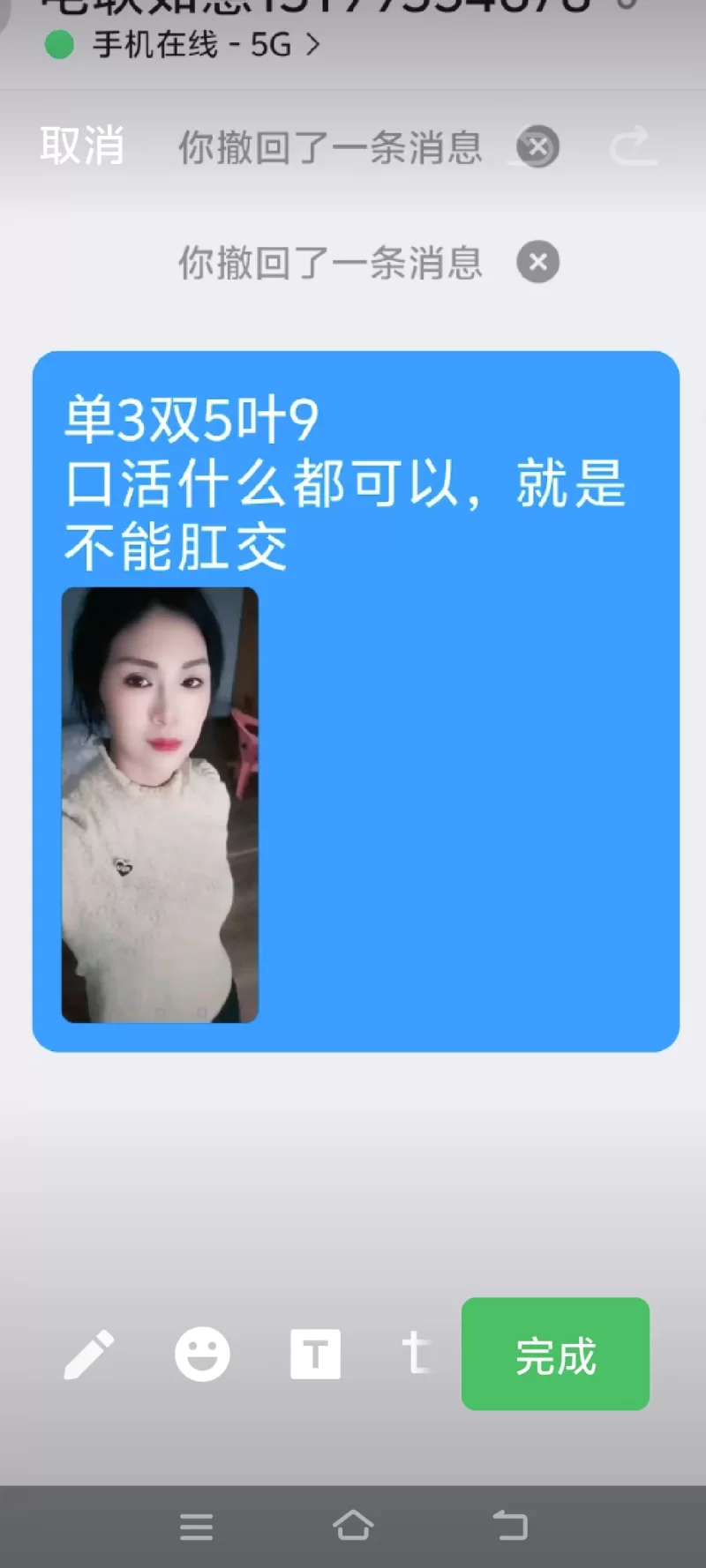Screen dimensions: 706x1568
Task: Select the lowercase t text tool
Action: click(416, 1354)
